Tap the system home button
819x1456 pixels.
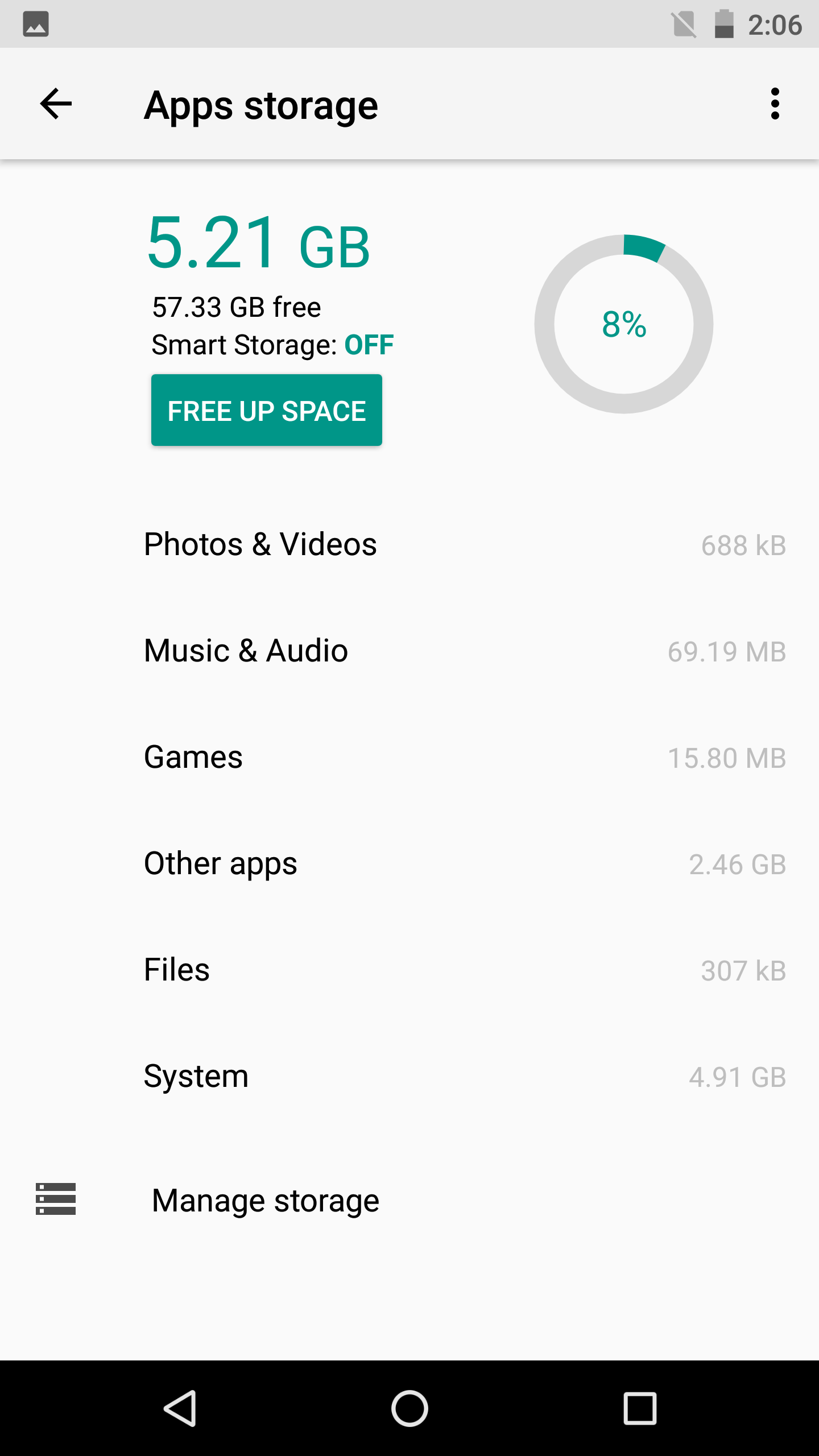(x=409, y=1408)
